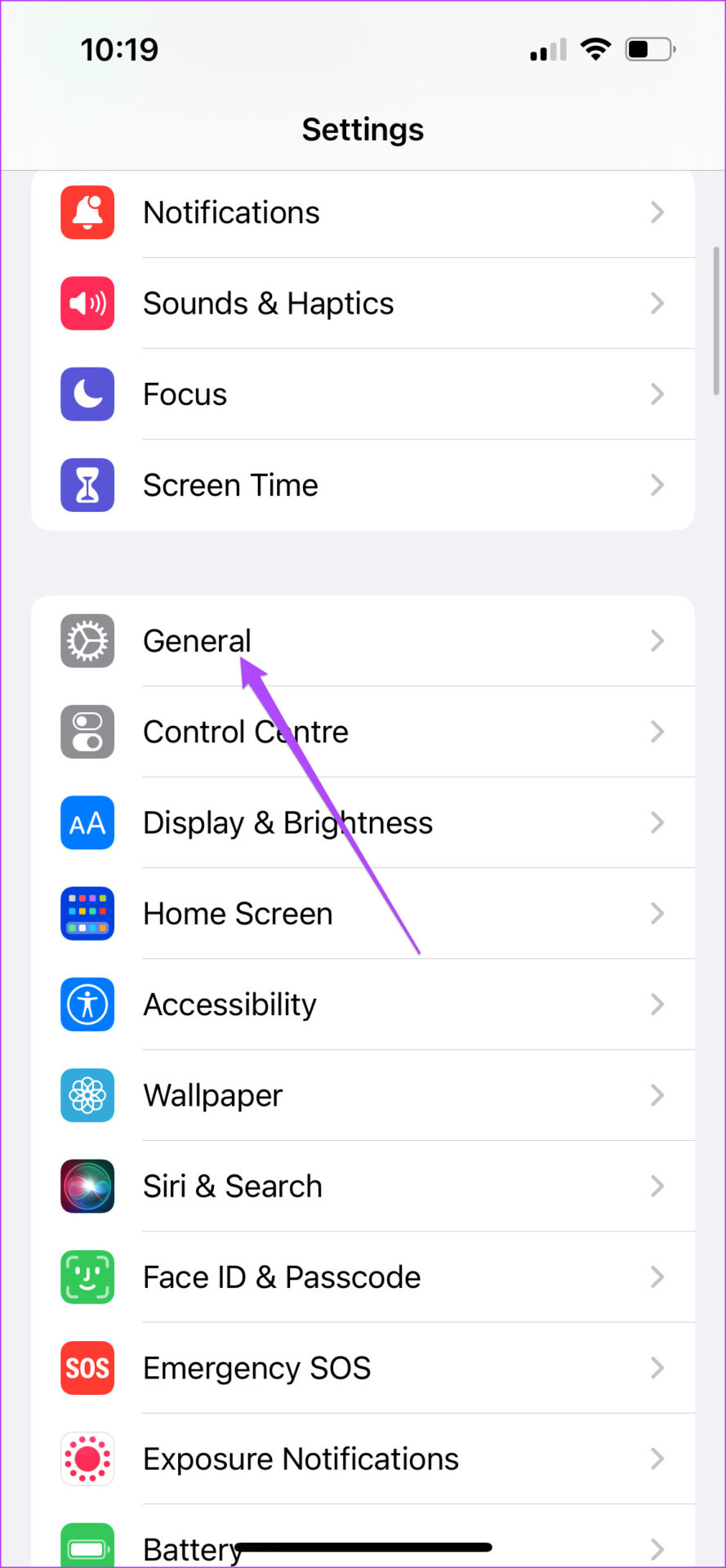Open Sounds & Haptics
The height and width of the screenshot is (1568, 726).
(363, 304)
